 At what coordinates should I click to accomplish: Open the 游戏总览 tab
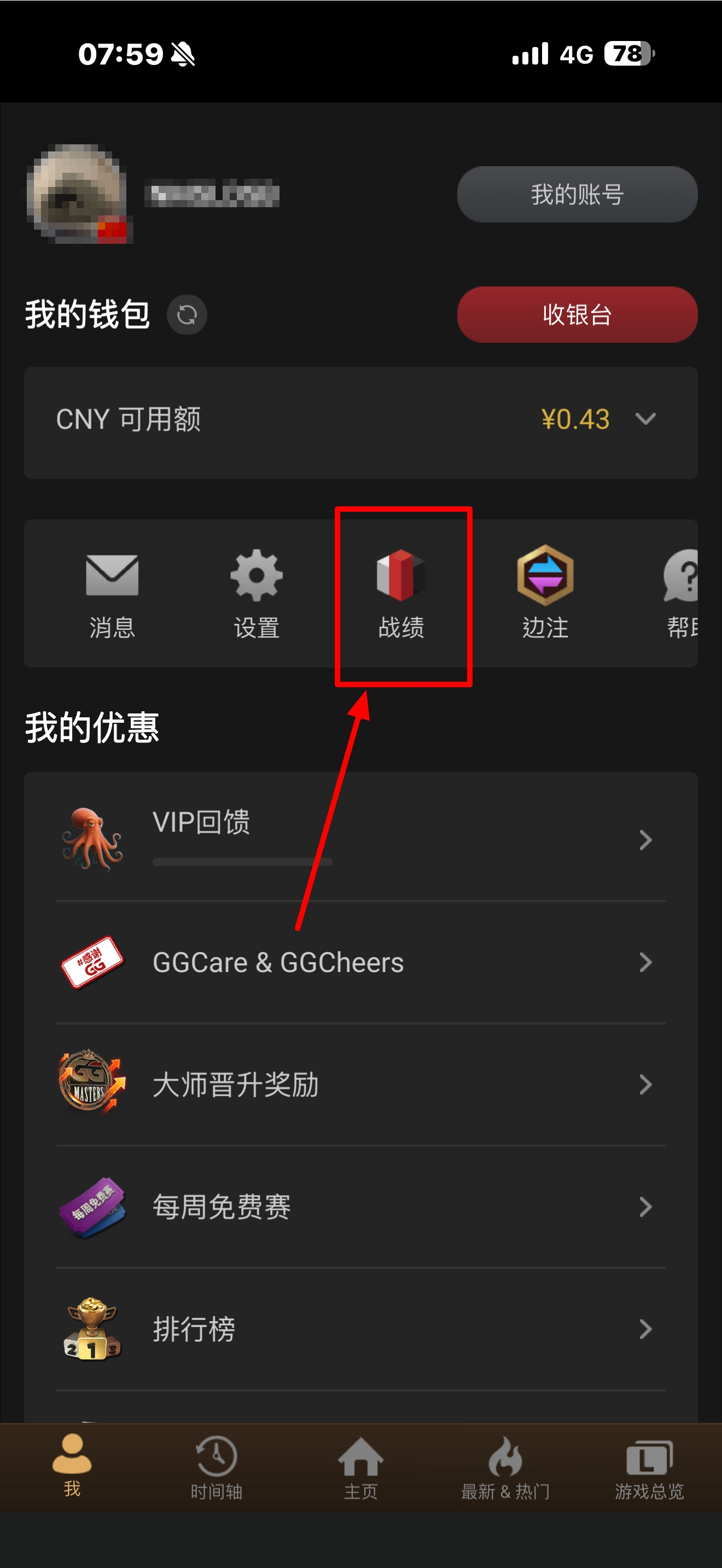649,1466
